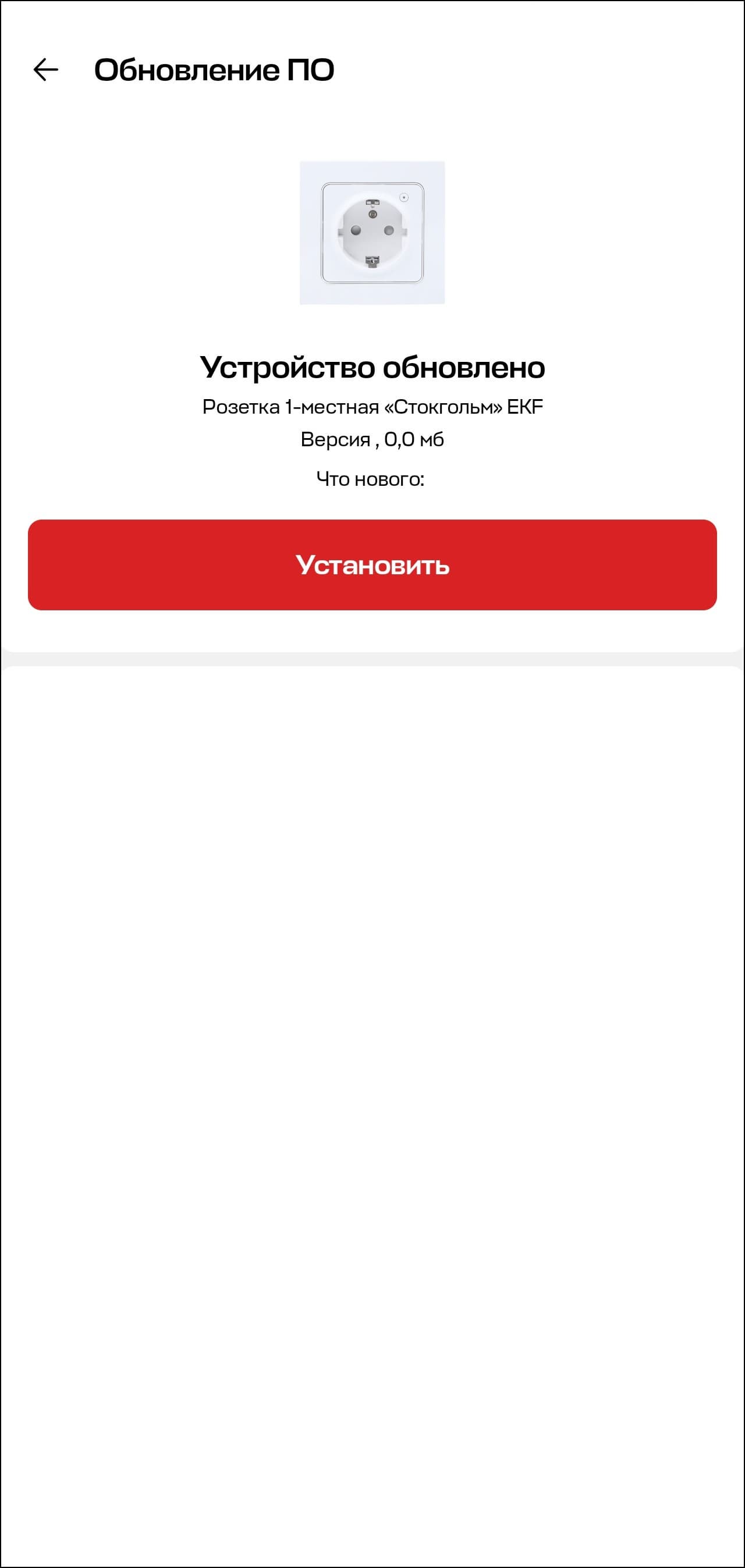The image size is (745, 1568).
Task: Go back from the Обновление ПО screen
Action: pyautogui.click(x=45, y=70)
